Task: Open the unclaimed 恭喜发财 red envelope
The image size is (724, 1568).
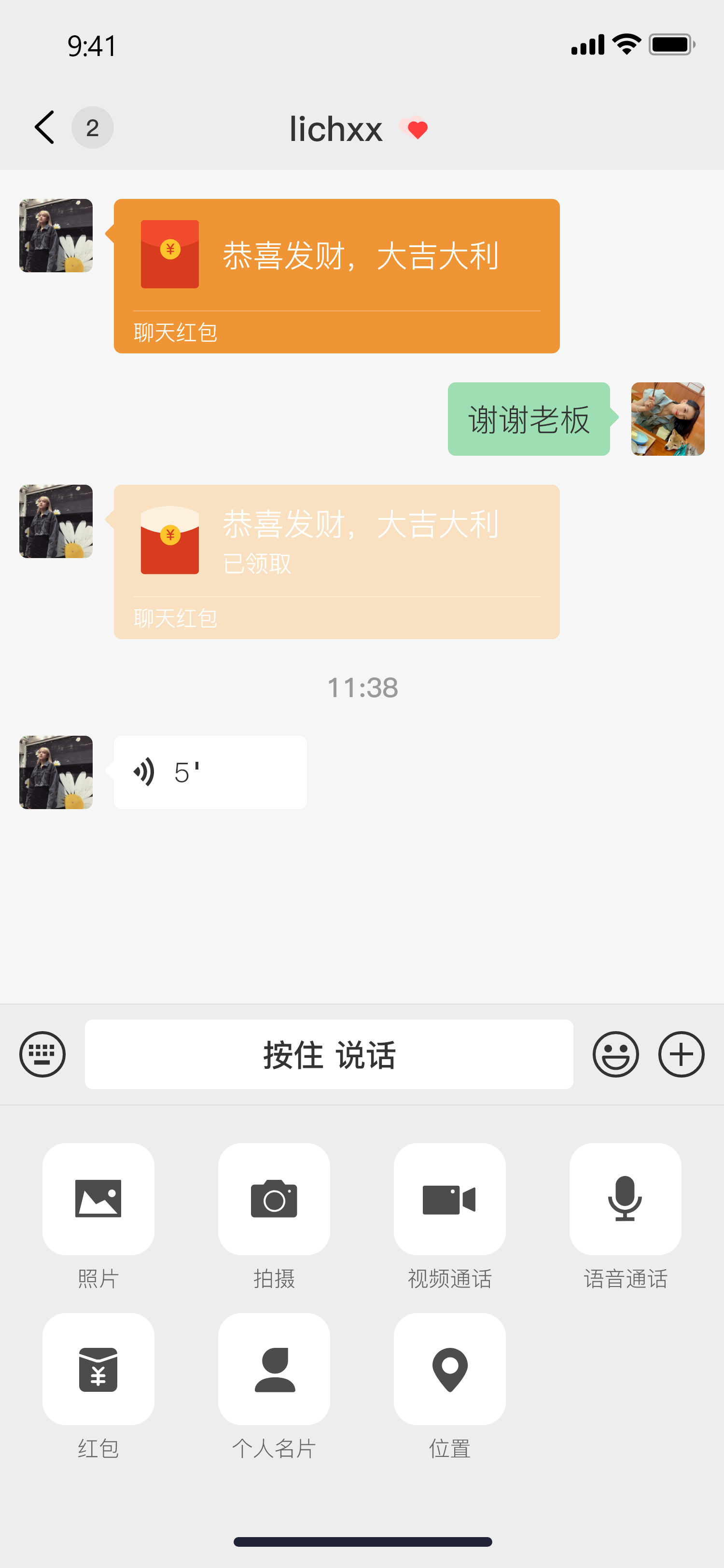Action: coord(336,275)
